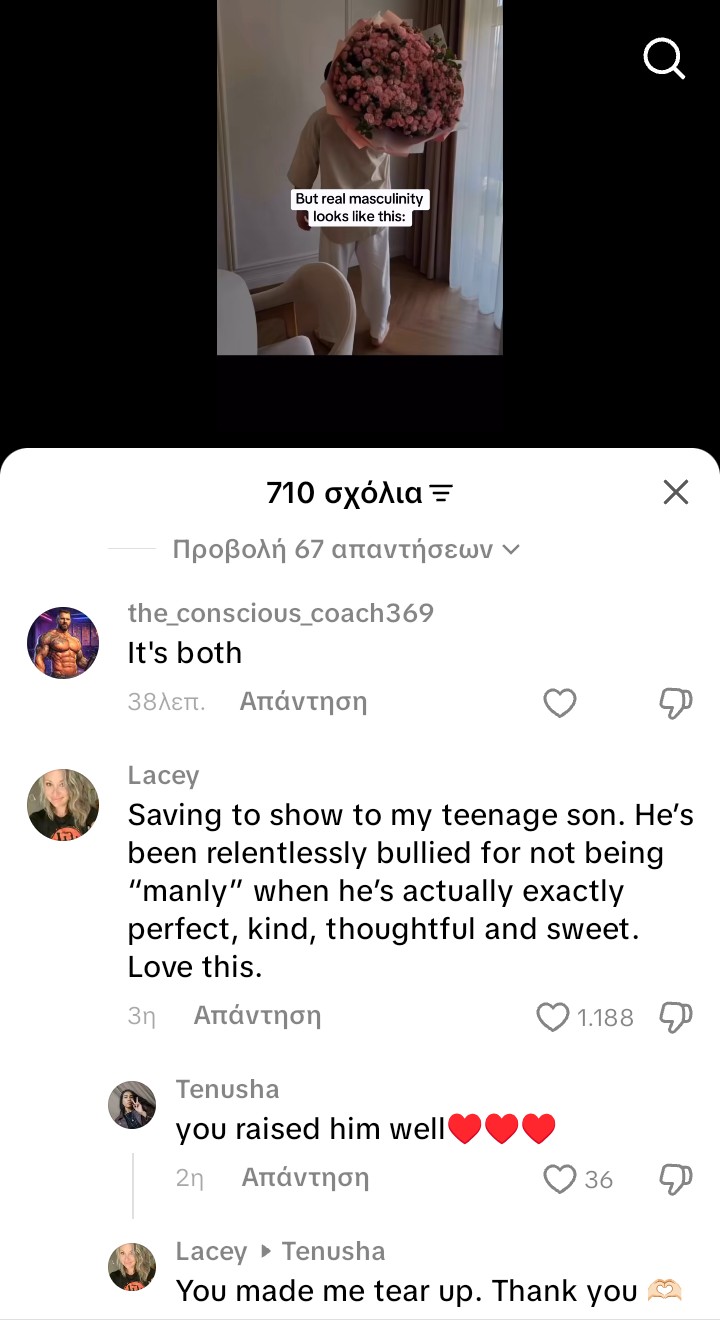Screen dimensions: 720x1328
Task: Open the comment sort filter
Action: (441, 493)
